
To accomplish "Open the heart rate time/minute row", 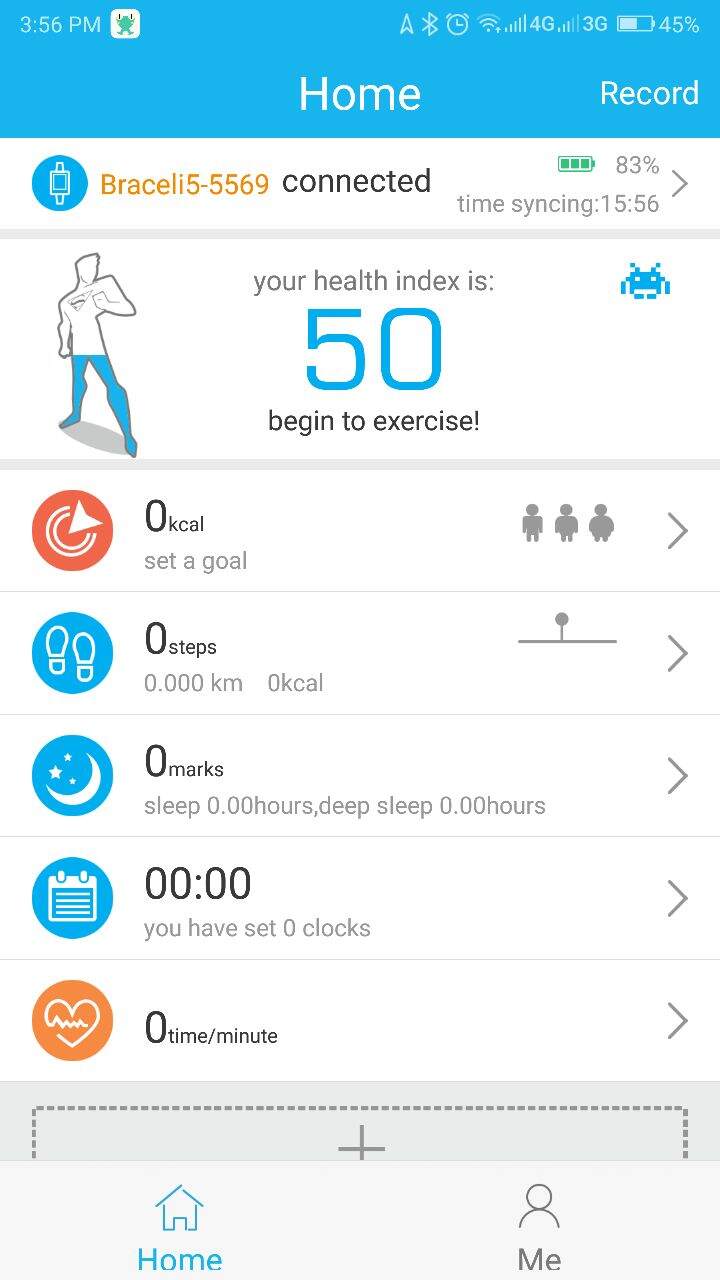I will 360,1021.
